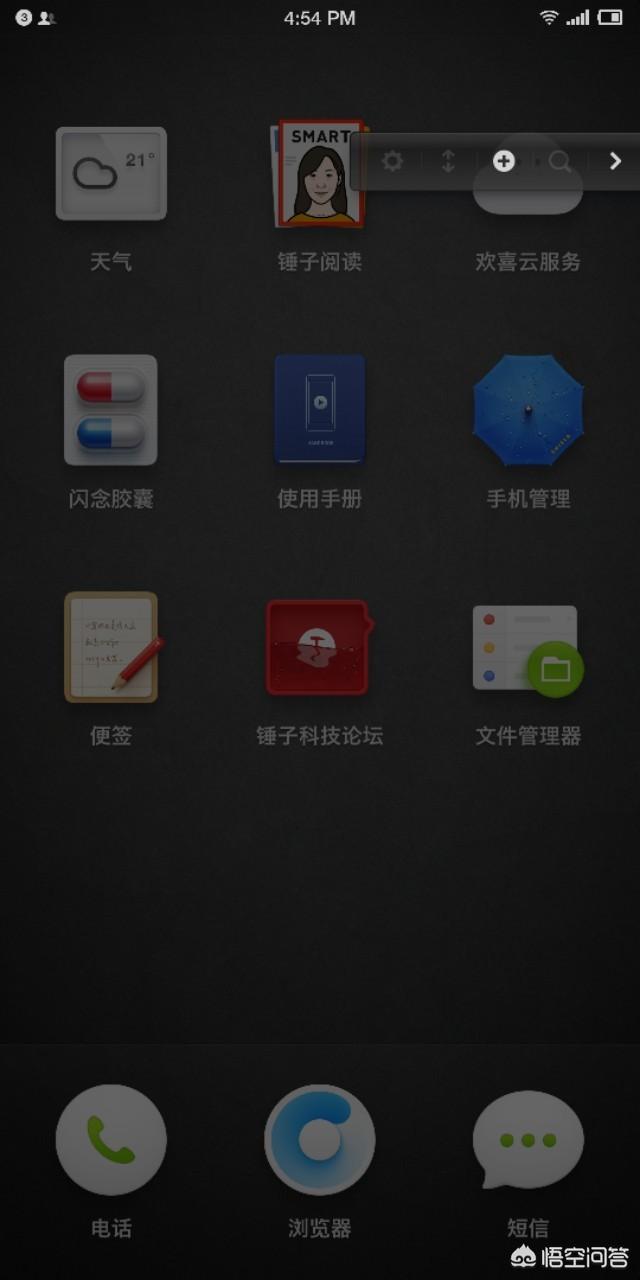Collapse the floating toolbar with right arrow
This screenshot has height=1280, width=640.
pos(615,161)
